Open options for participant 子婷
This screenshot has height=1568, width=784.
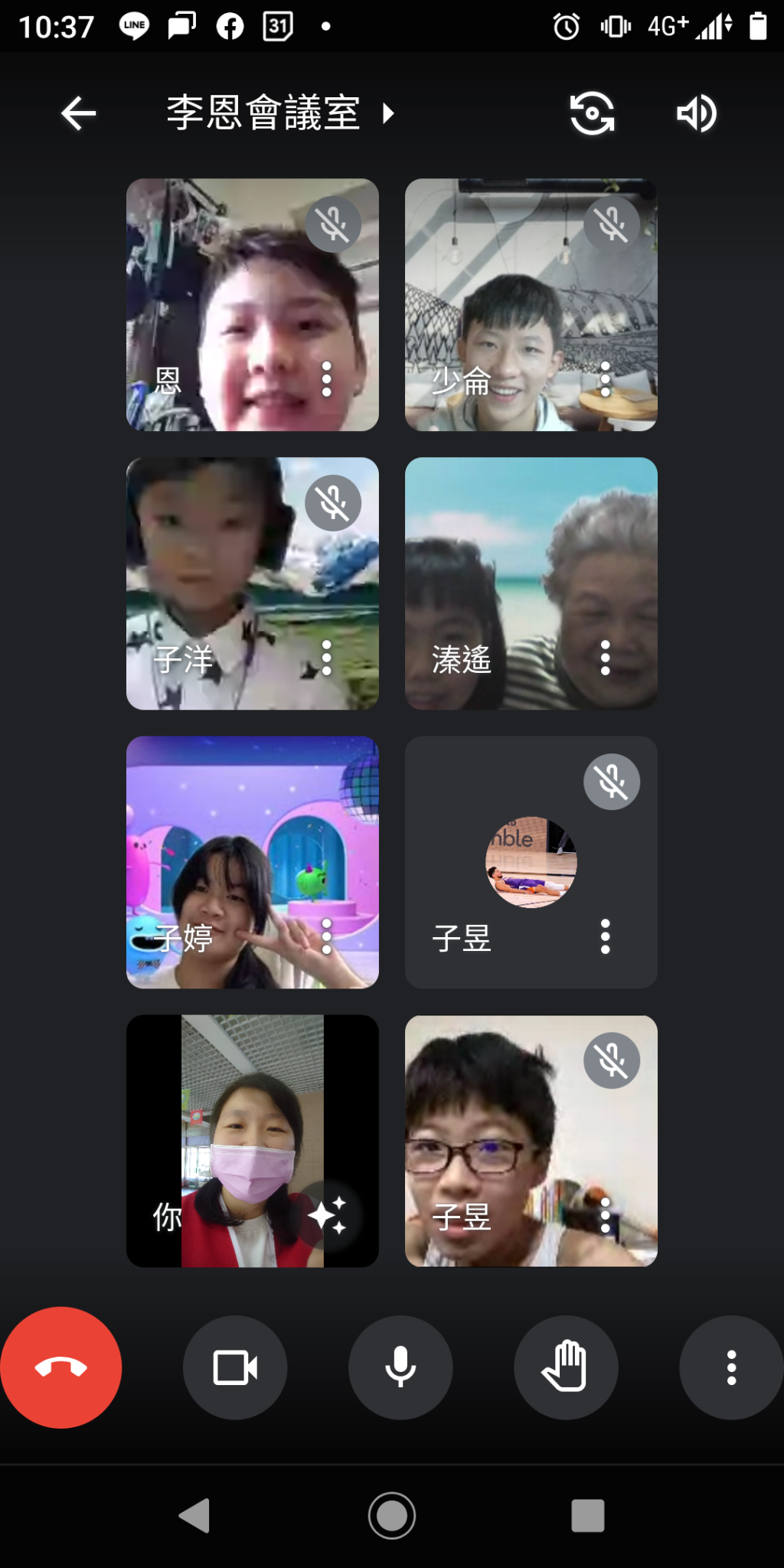click(327, 936)
